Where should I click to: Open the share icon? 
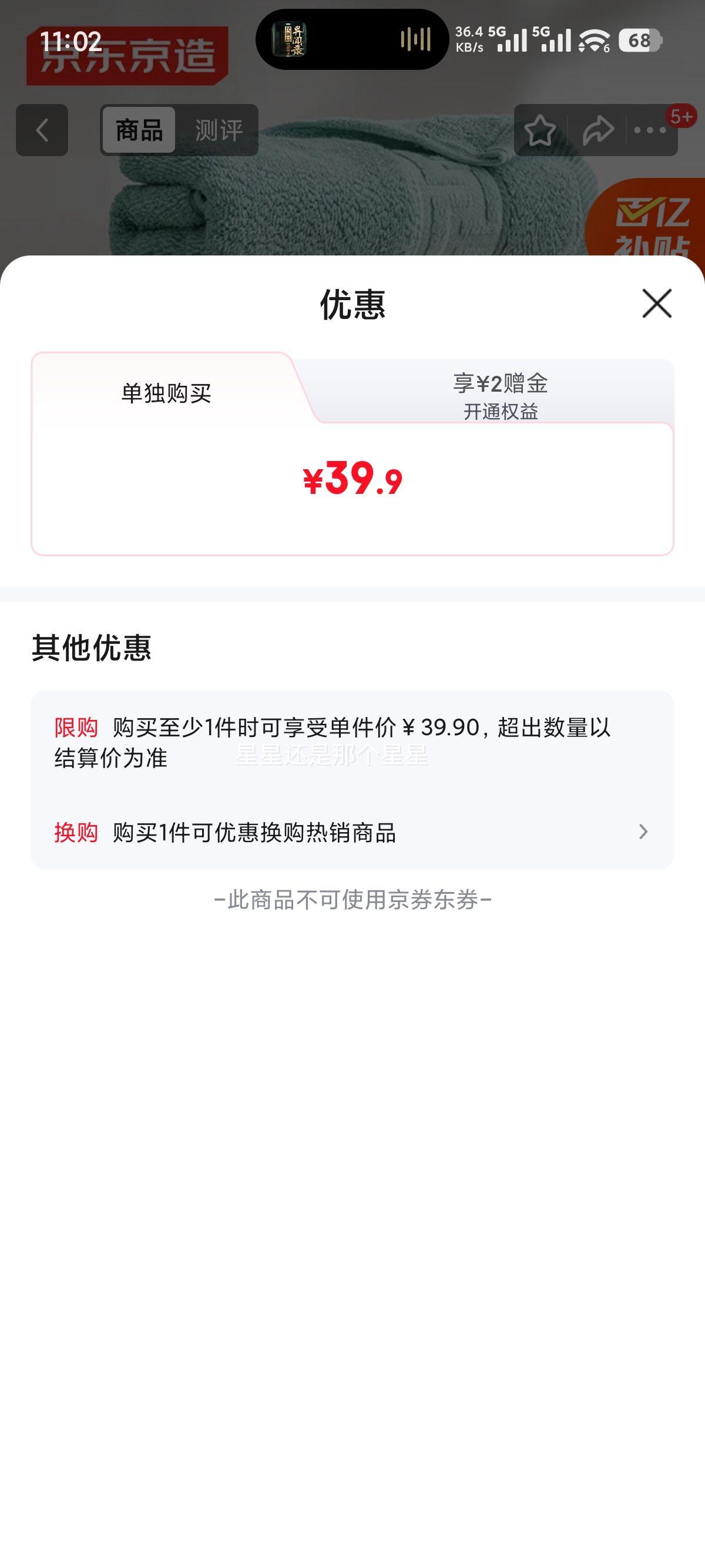597,130
